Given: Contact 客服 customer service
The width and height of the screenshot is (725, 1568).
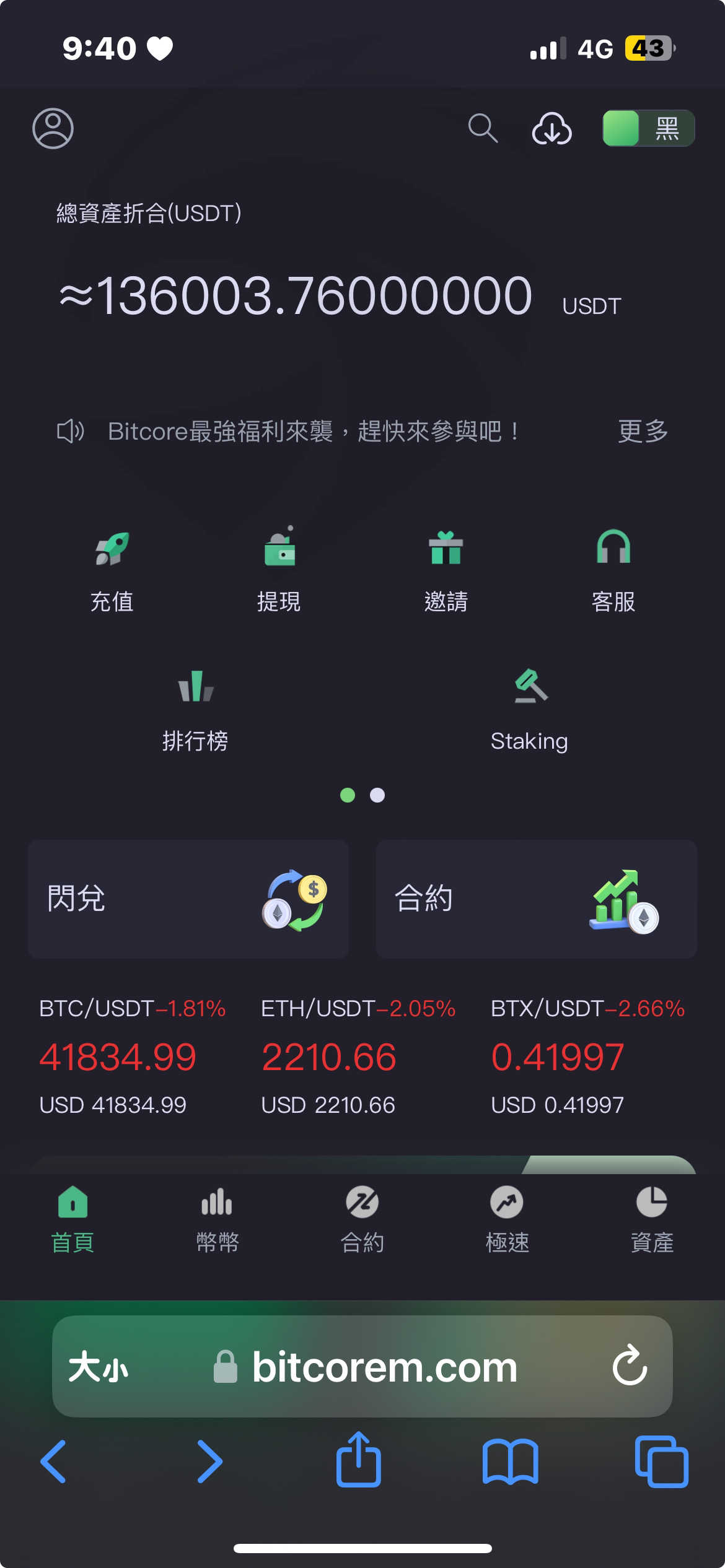Looking at the screenshot, I should pyautogui.click(x=613, y=570).
